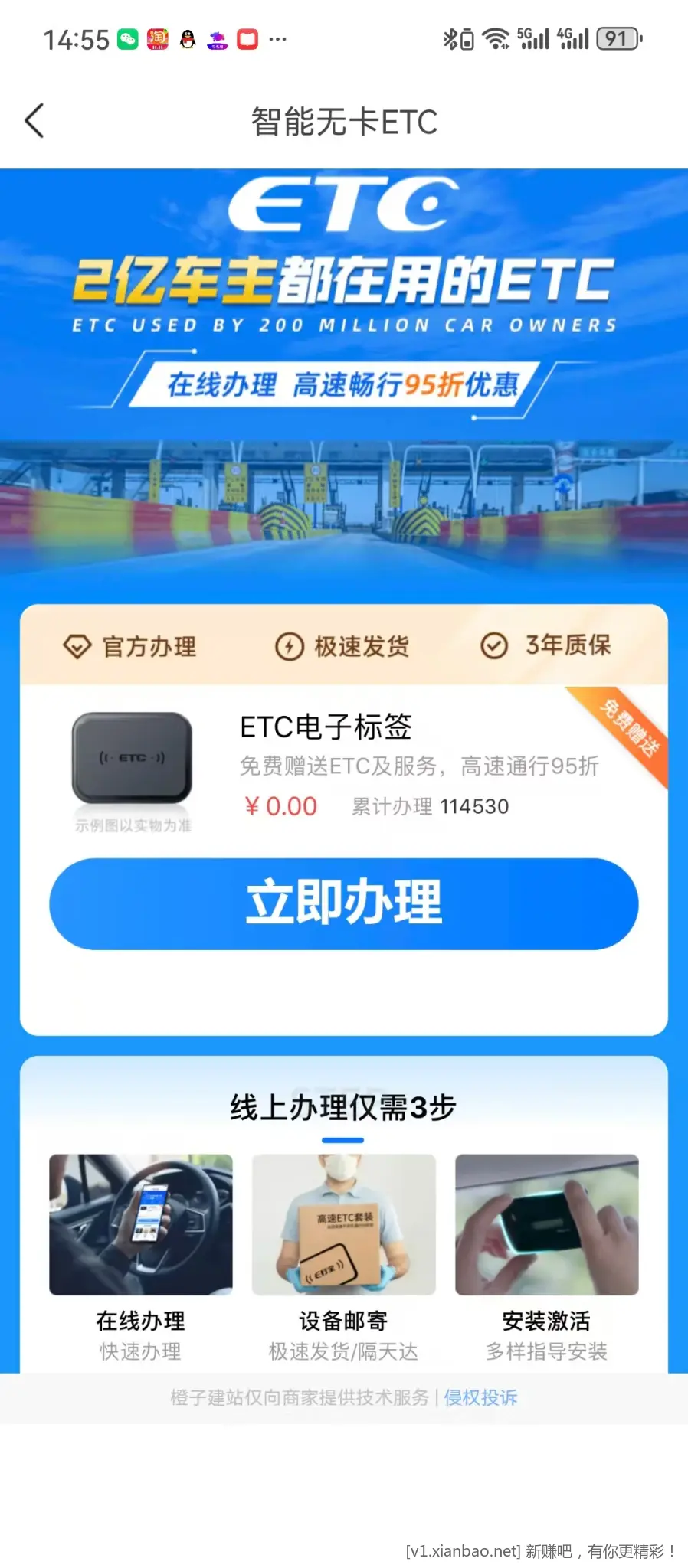Expand the status bar overflow ellipsis menu
Viewport: 688px width, 1568px height.
tap(278, 38)
